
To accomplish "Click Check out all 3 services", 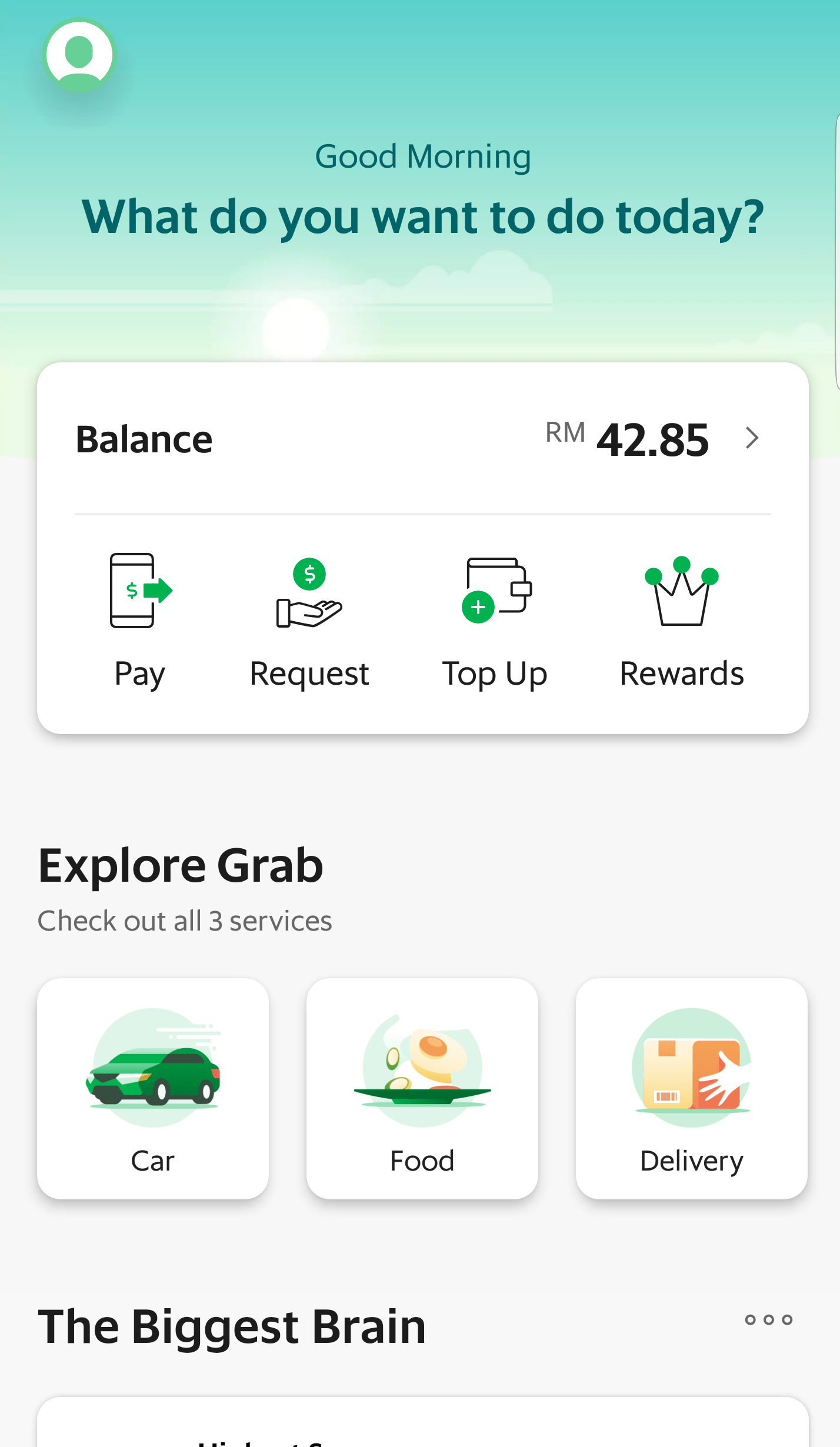I will pos(185,920).
